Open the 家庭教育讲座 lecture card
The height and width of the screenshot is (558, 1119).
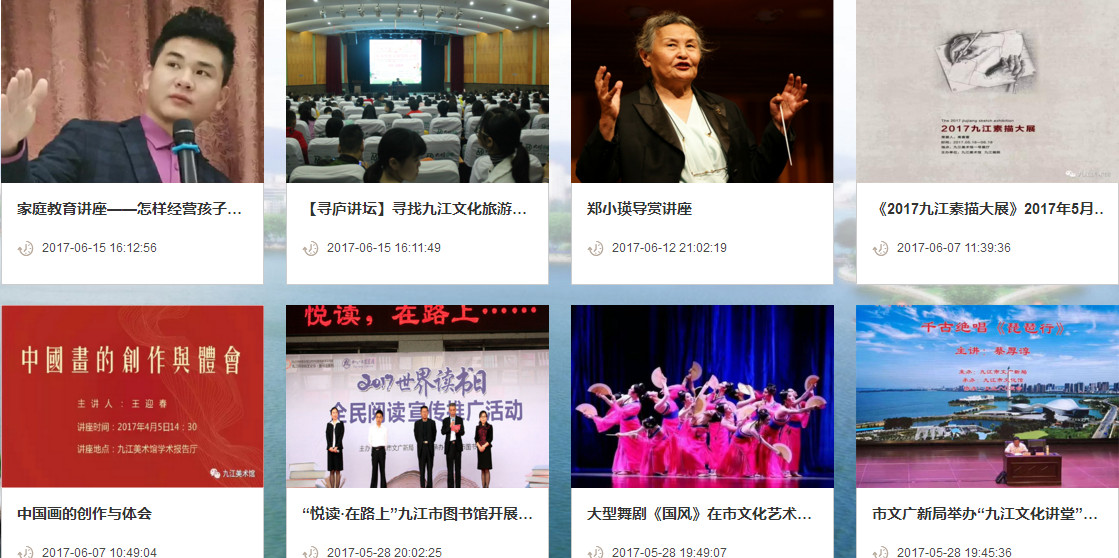[x=130, y=209]
